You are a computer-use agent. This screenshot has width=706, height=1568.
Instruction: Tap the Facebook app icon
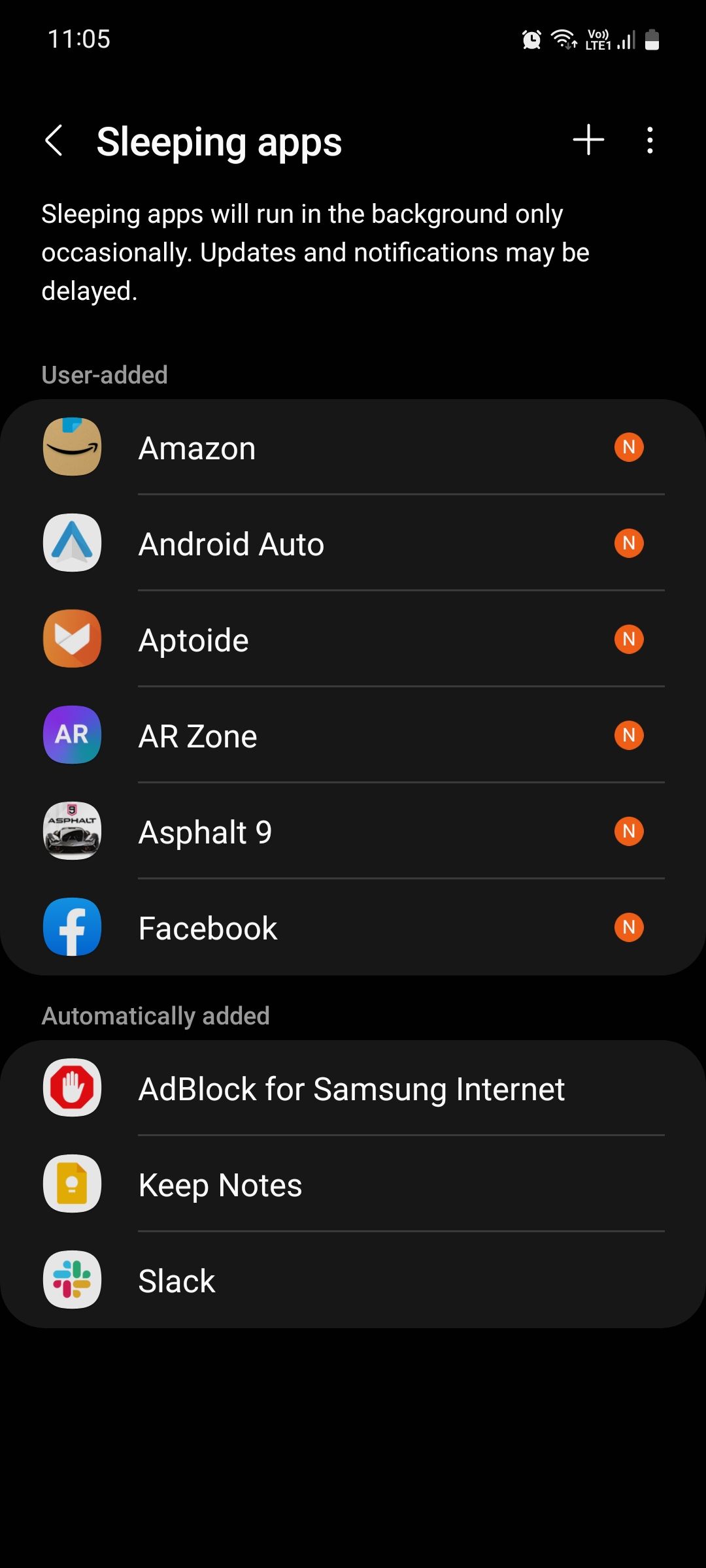click(72, 927)
